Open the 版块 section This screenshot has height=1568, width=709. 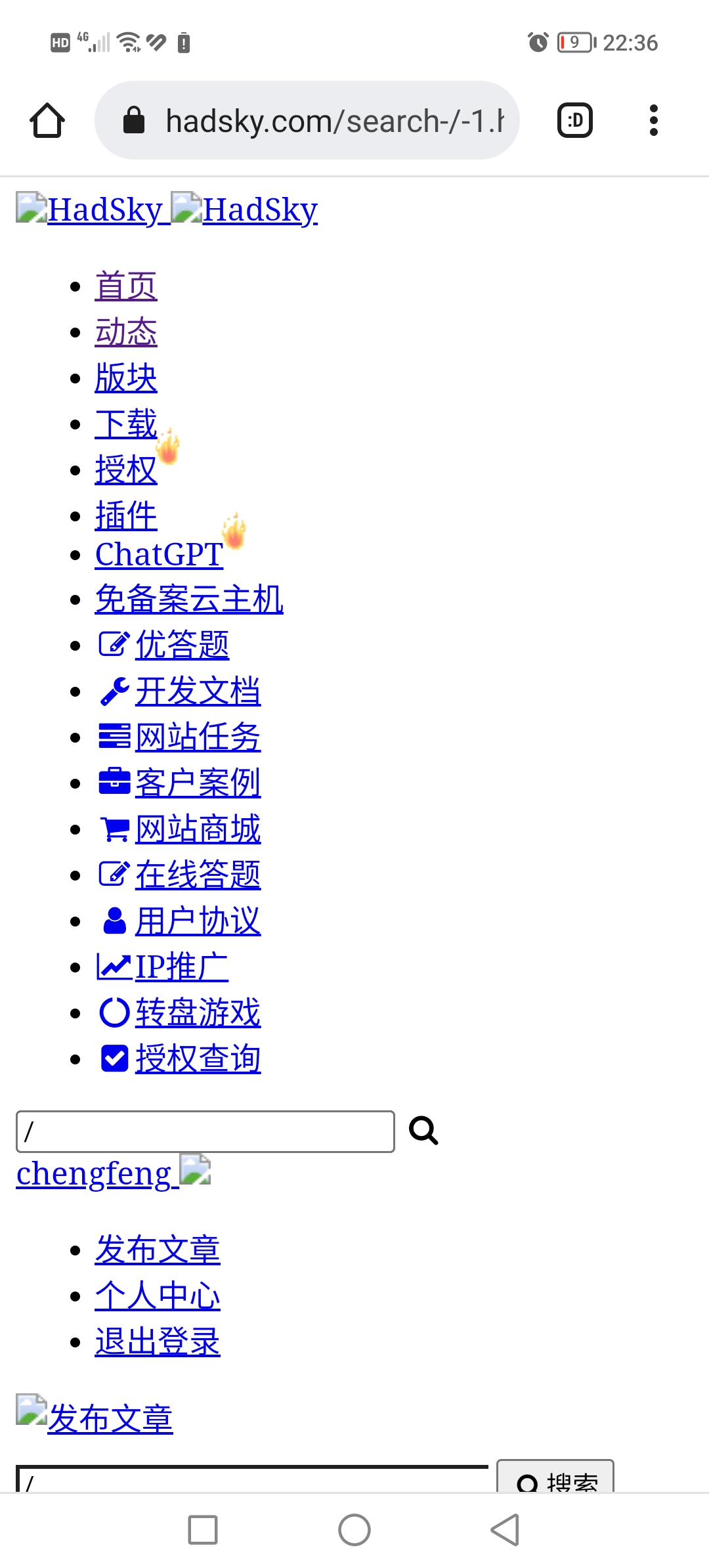126,378
